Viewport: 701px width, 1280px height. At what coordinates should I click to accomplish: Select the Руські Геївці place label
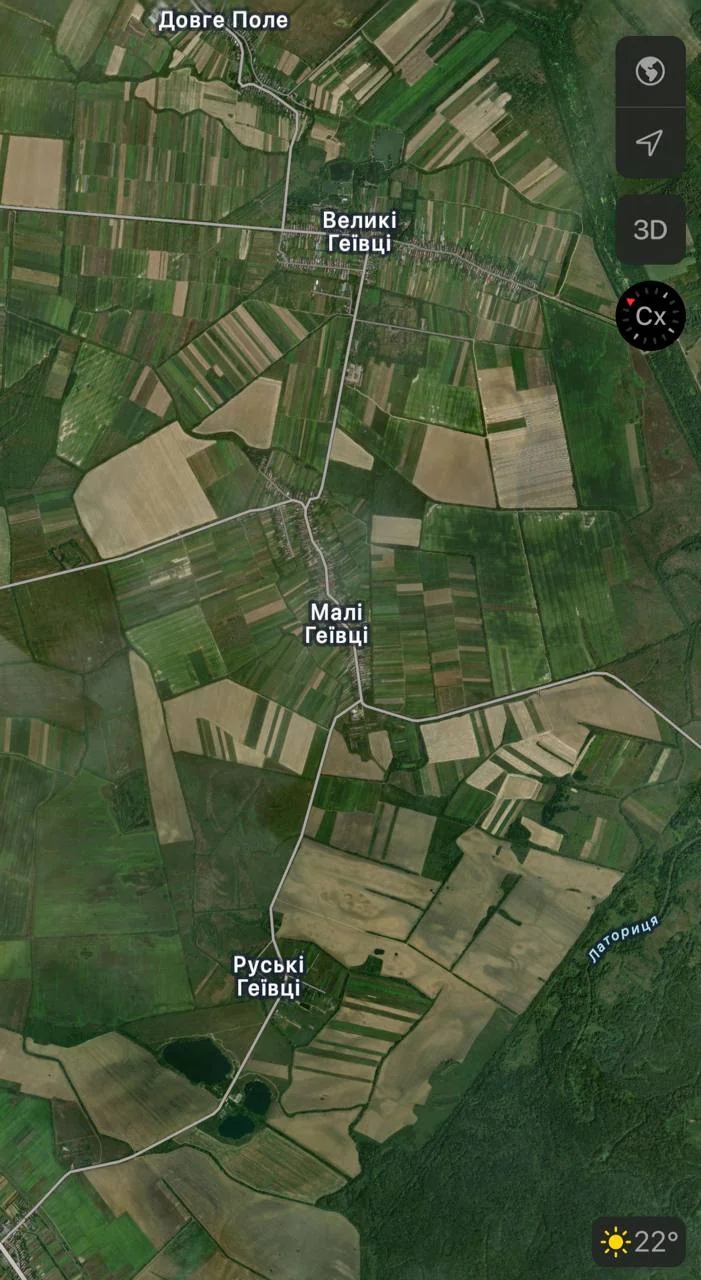point(269,976)
